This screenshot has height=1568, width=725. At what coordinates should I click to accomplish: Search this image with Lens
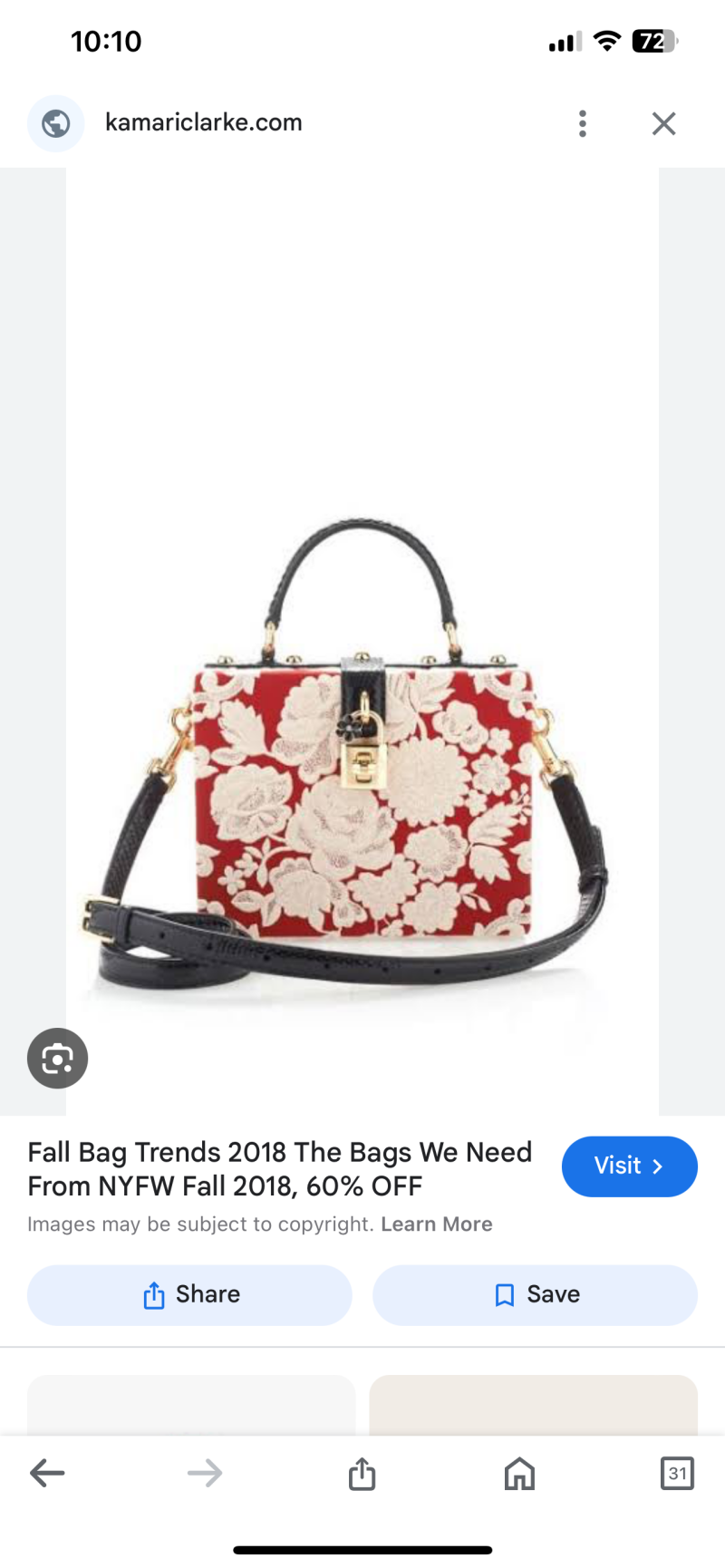(57, 1058)
